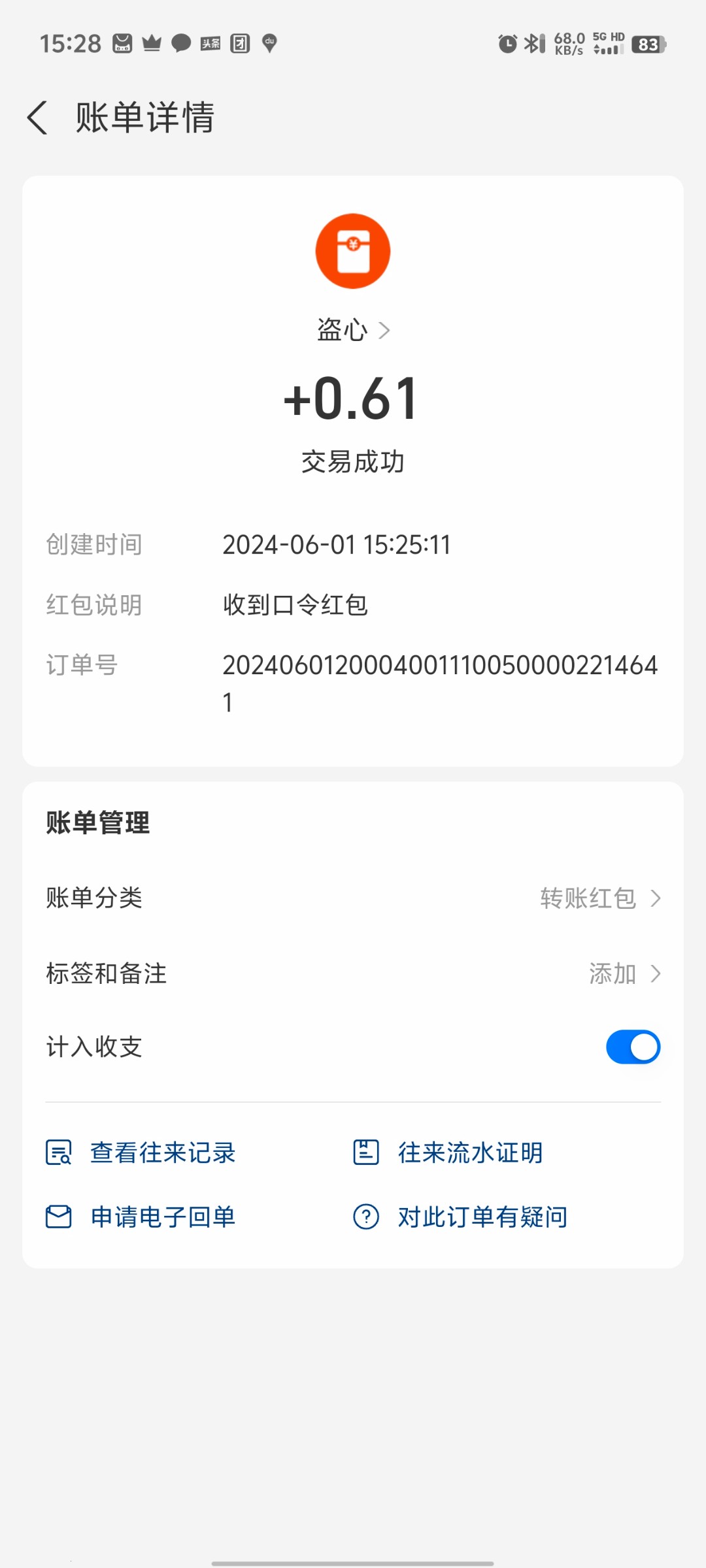Toggle 计入收支 switch off

[x=633, y=1047]
